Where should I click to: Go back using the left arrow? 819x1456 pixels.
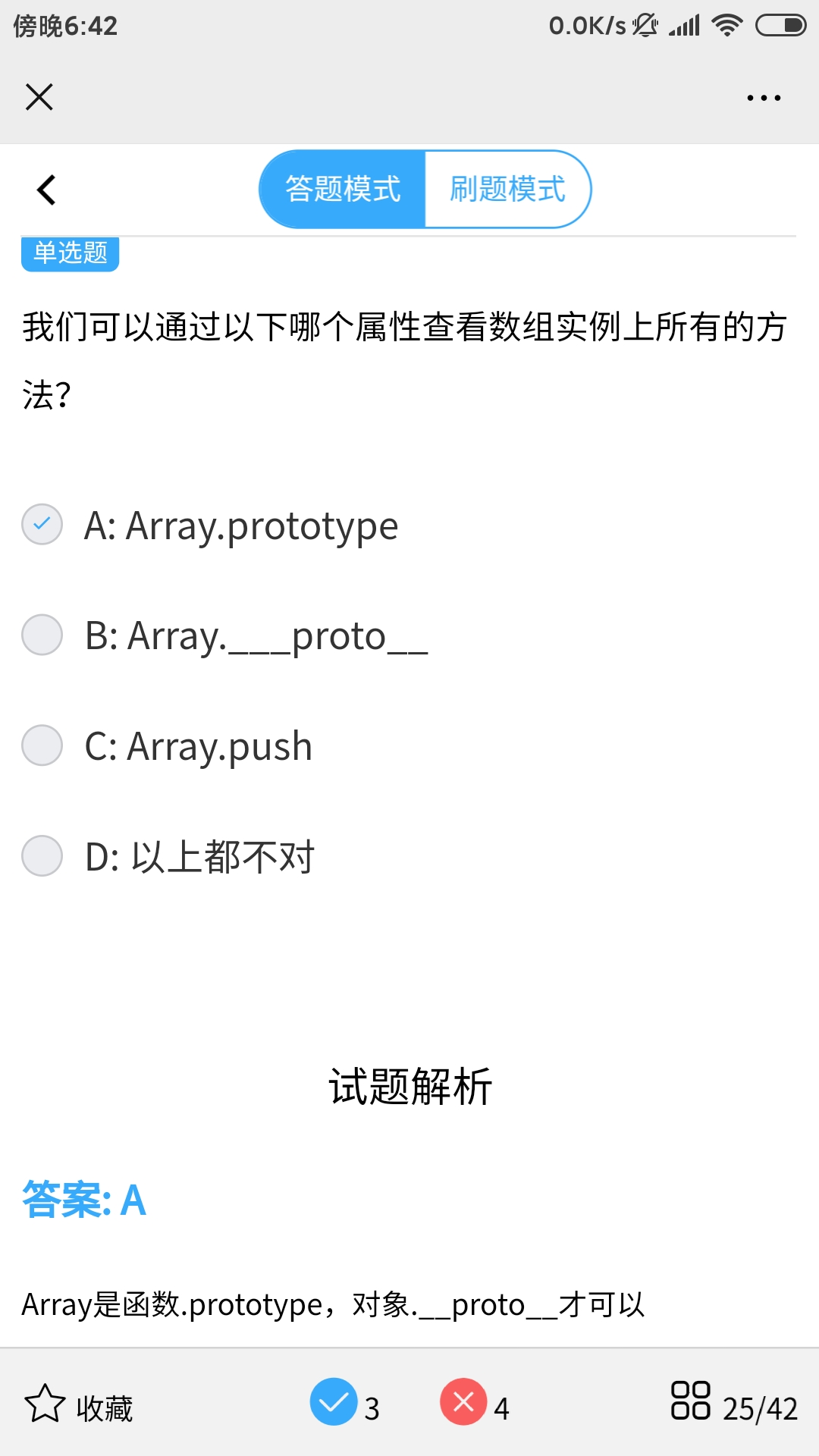(46, 190)
